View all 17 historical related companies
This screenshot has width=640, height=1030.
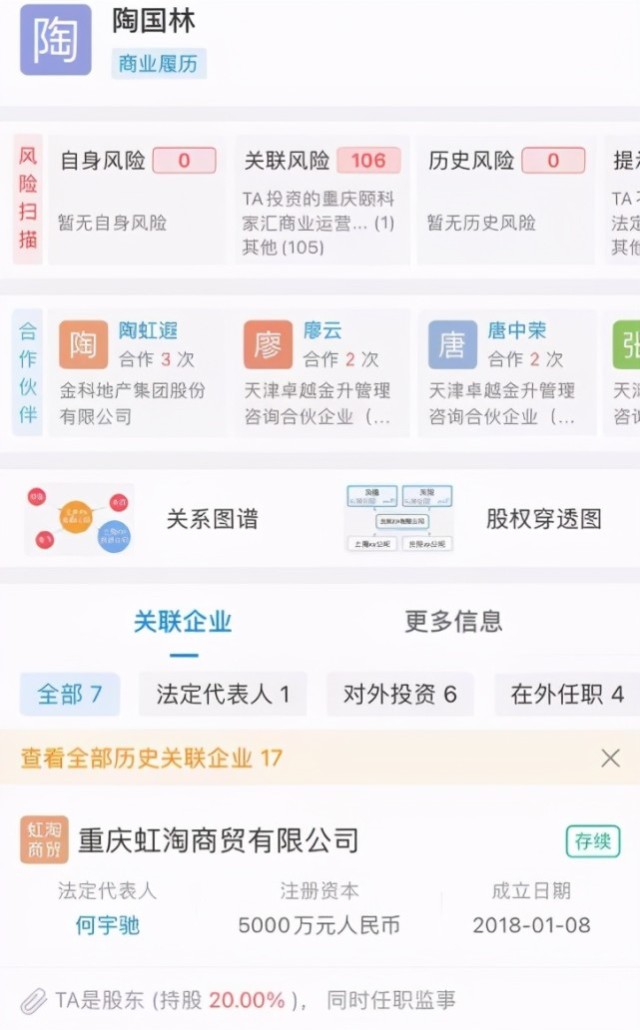[x=152, y=758]
